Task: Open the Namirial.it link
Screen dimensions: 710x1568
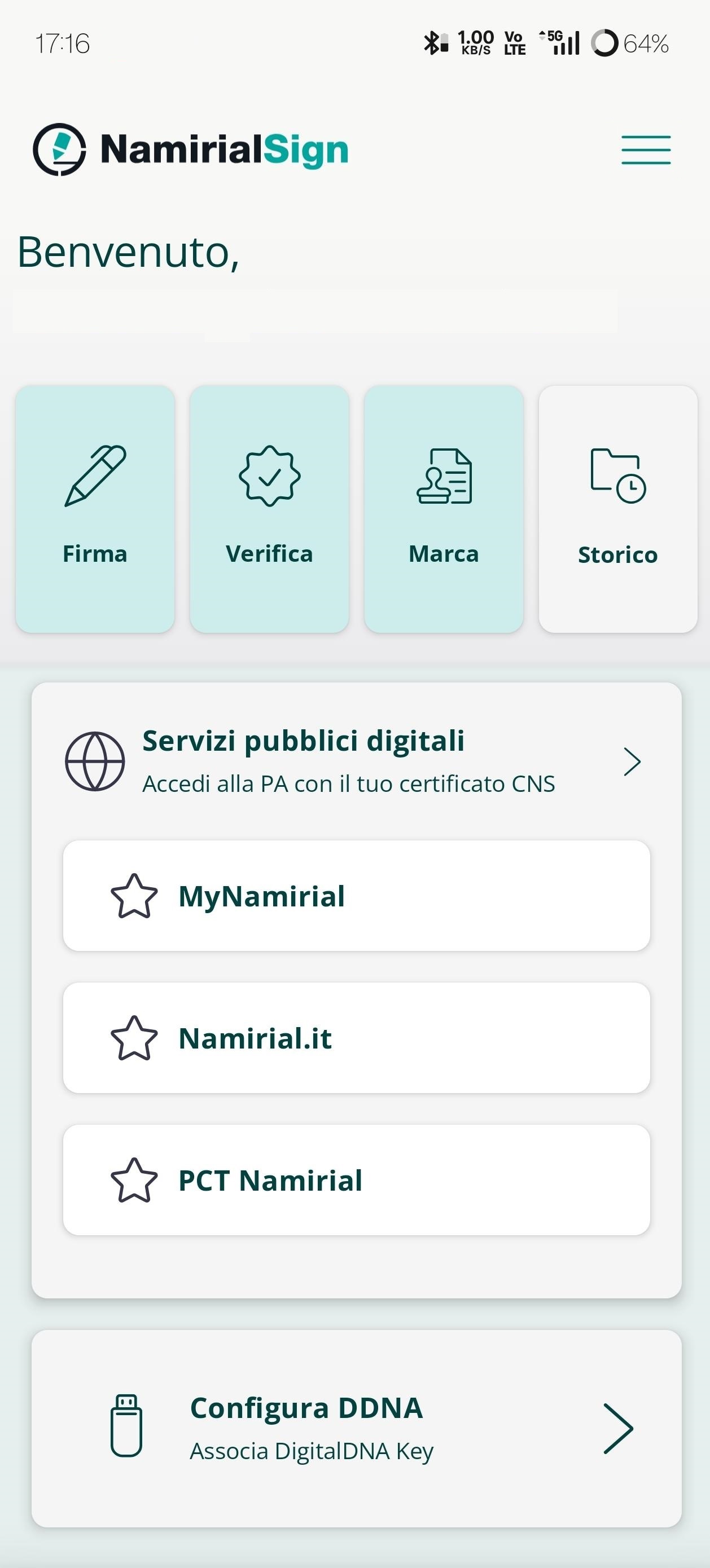Action: point(255,1038)
